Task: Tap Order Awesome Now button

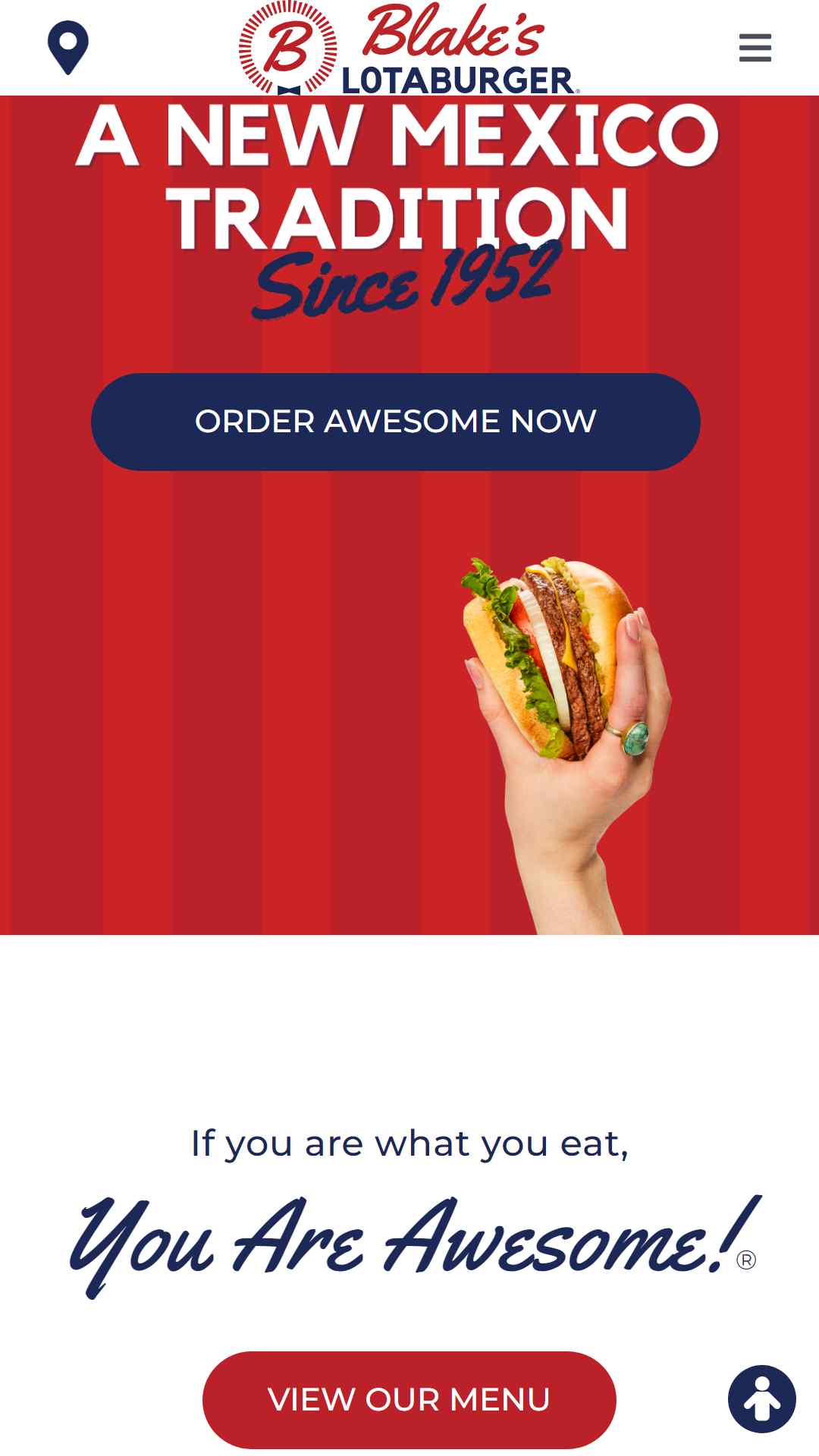Action: click(x=396, y=422)
